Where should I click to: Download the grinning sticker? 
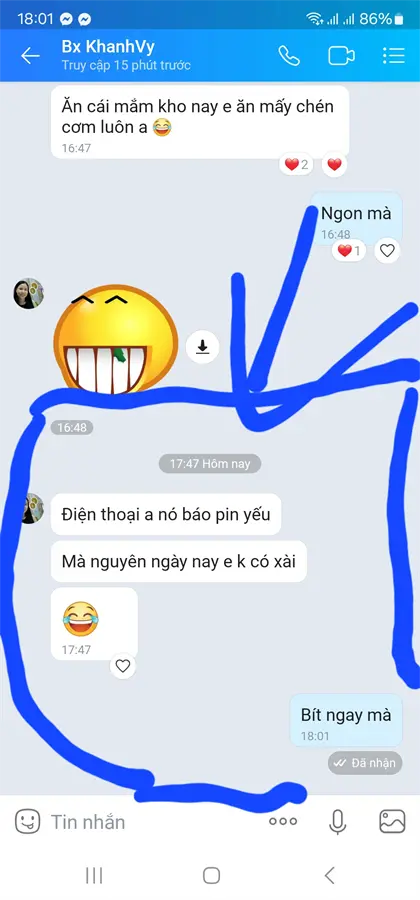[202, 347]
